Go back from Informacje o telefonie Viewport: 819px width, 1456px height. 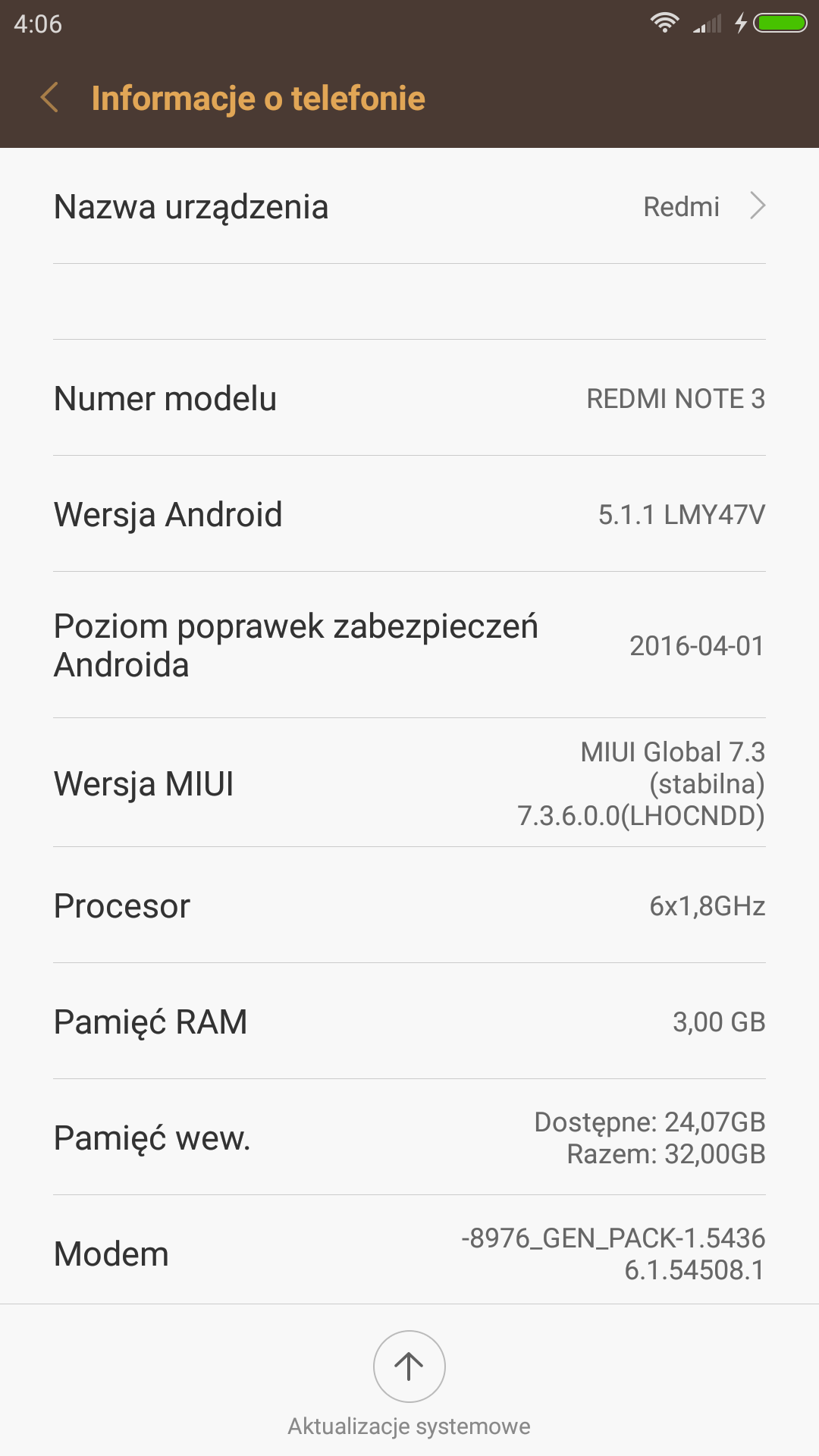coord(50,98)
